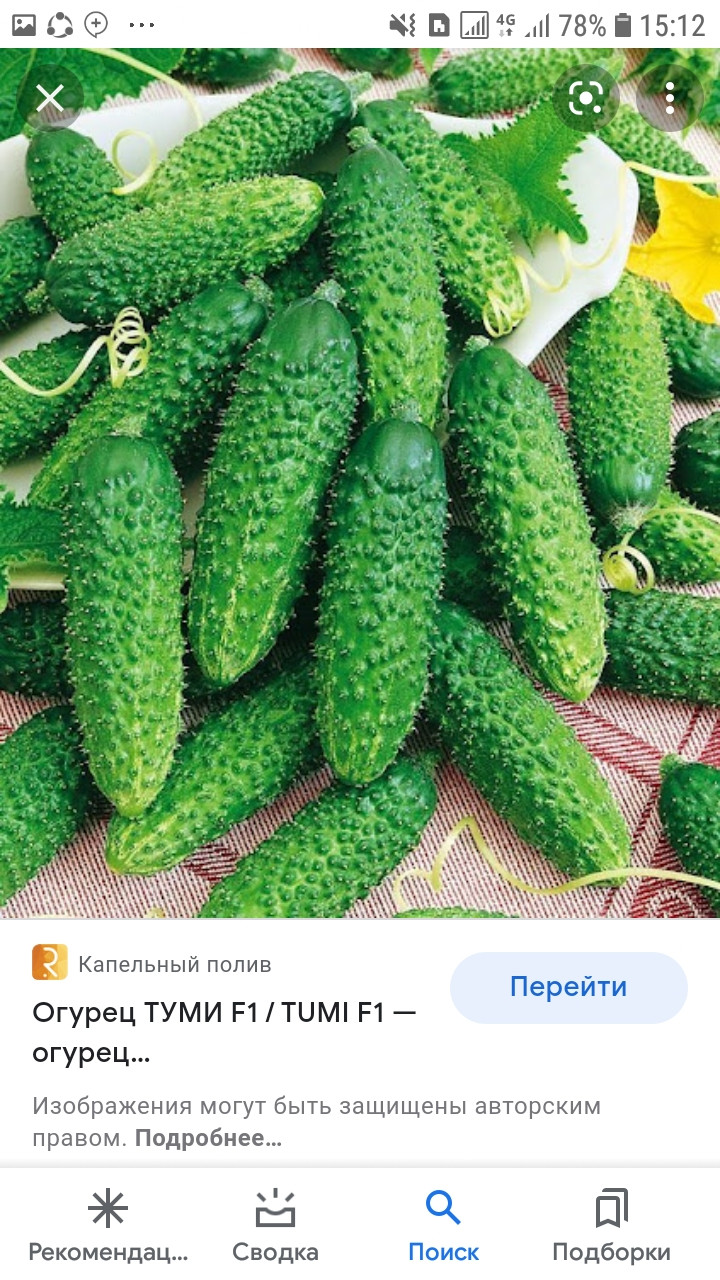Search this image with Google Lens
720x1280 pixels.
tap(586, 98)
